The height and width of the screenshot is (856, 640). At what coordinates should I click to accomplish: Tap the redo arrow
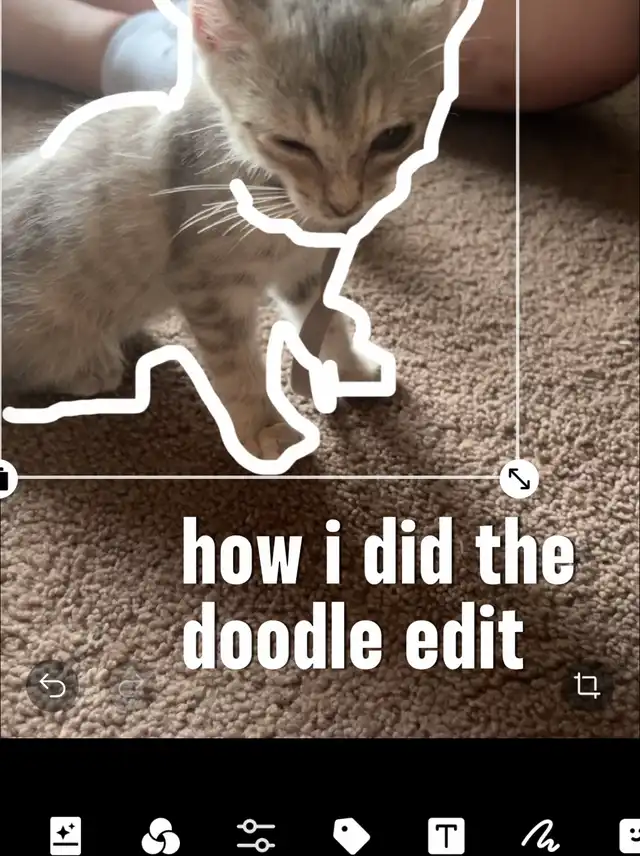pos(132,686)
